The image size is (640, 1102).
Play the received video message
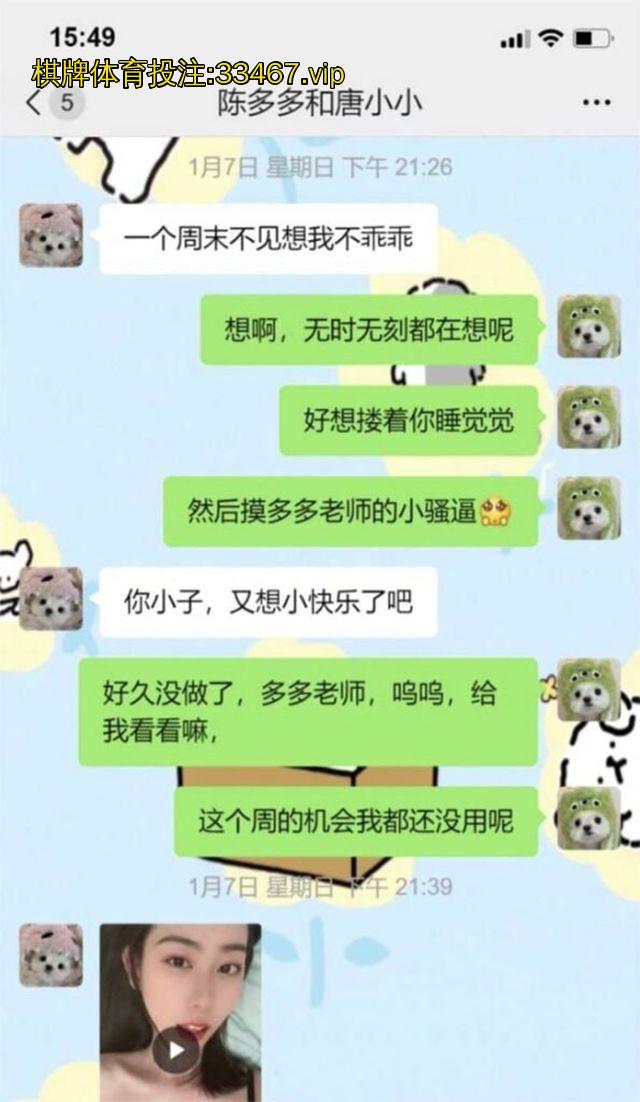point(176,1049)
